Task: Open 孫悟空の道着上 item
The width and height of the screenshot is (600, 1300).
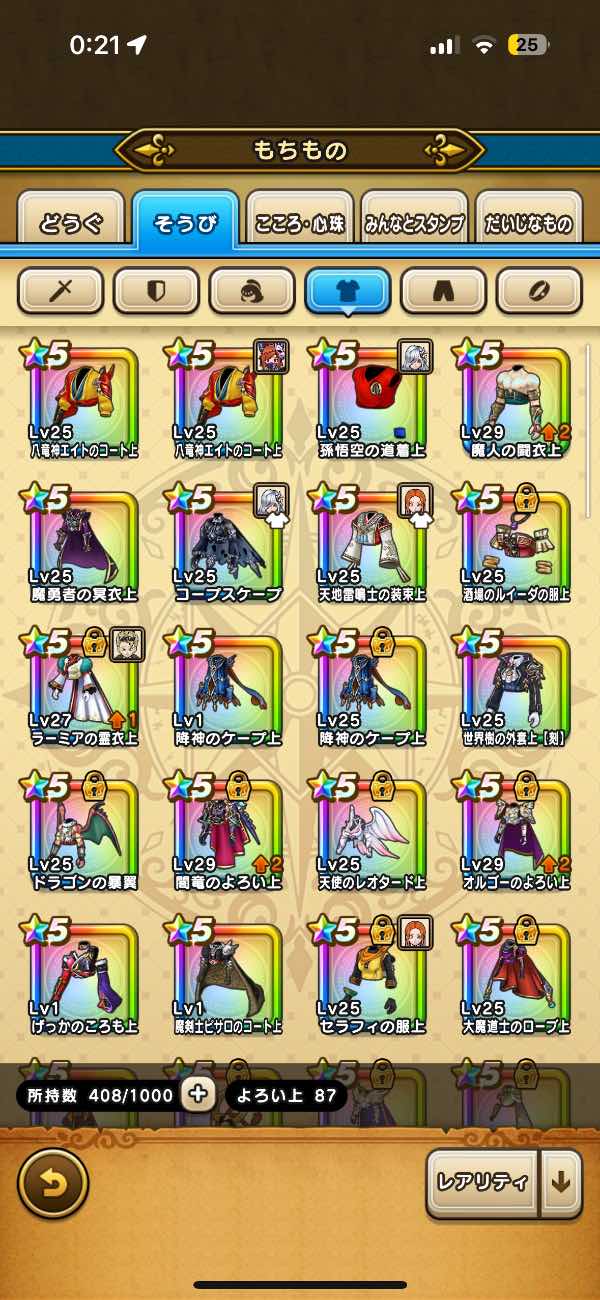Action: (x=372, y=400)
